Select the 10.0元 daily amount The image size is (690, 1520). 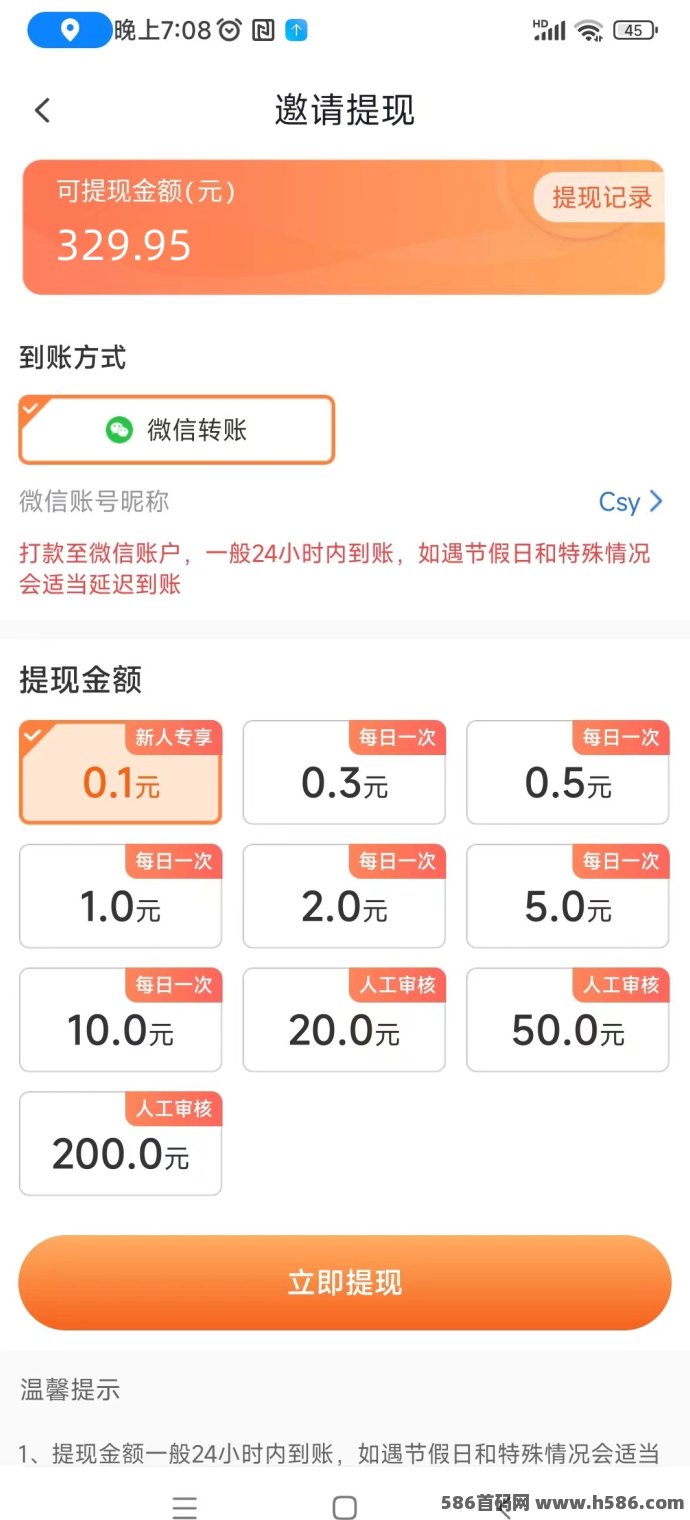coord(121,1020)
